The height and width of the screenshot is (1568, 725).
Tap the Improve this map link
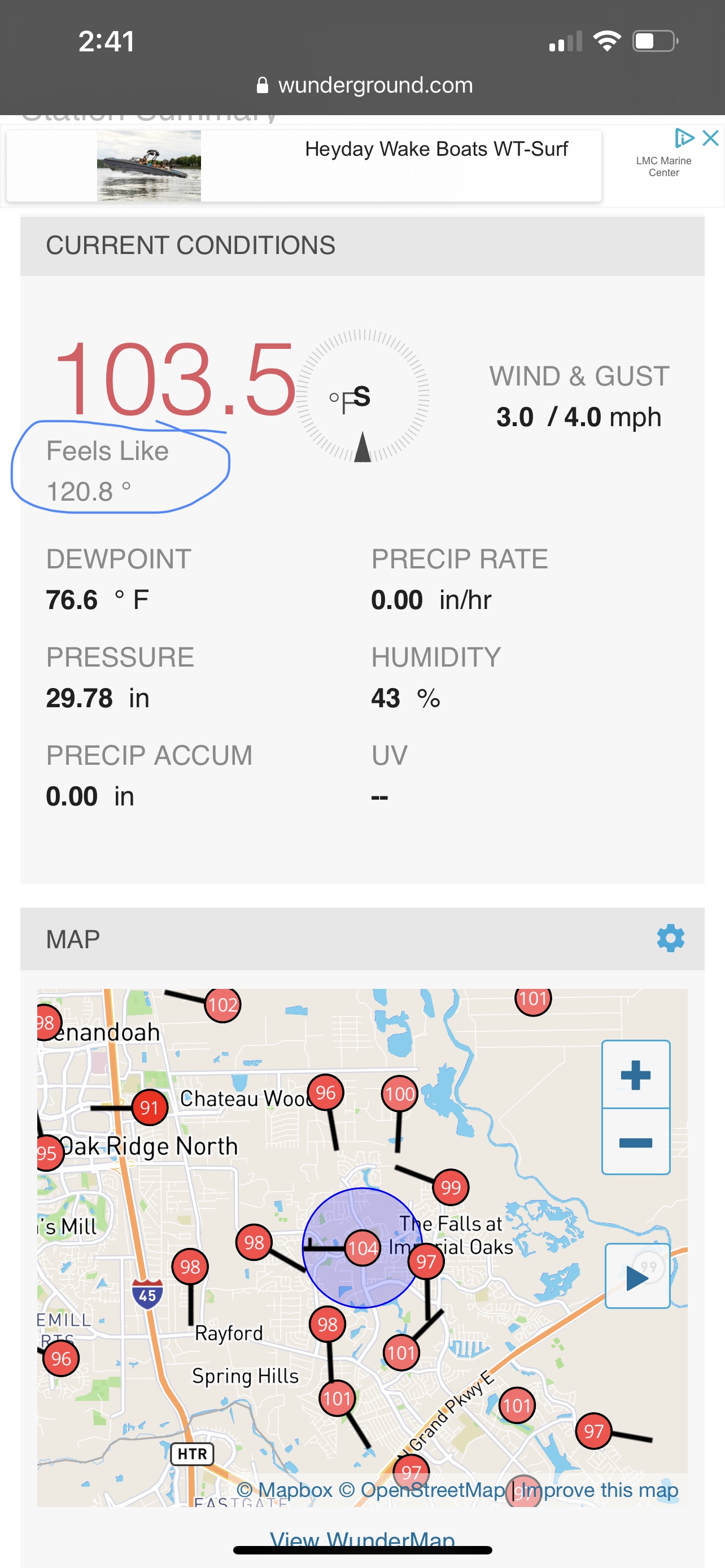tap(599, 1490)
